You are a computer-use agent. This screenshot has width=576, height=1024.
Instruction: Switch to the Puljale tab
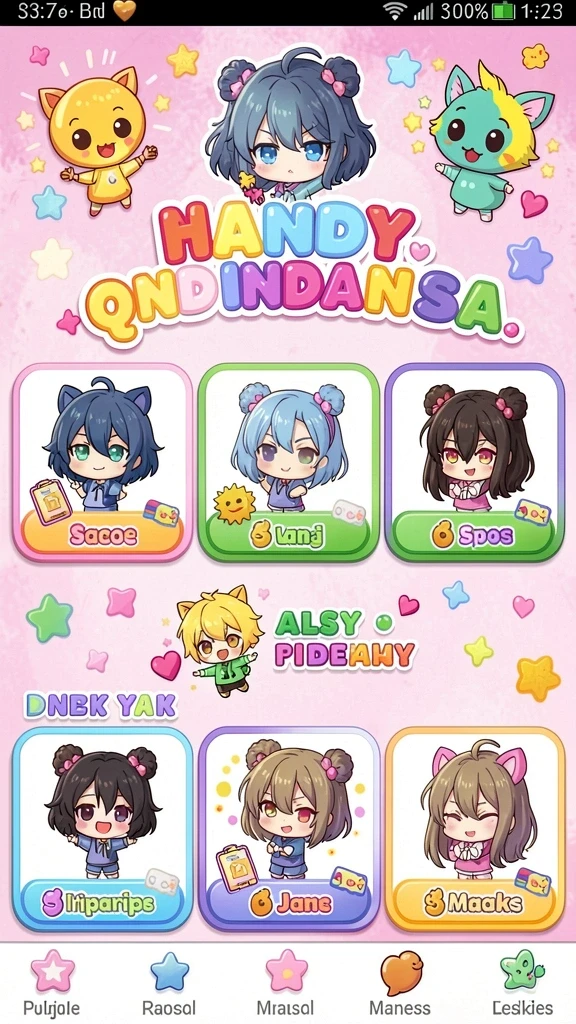(53, 984)
